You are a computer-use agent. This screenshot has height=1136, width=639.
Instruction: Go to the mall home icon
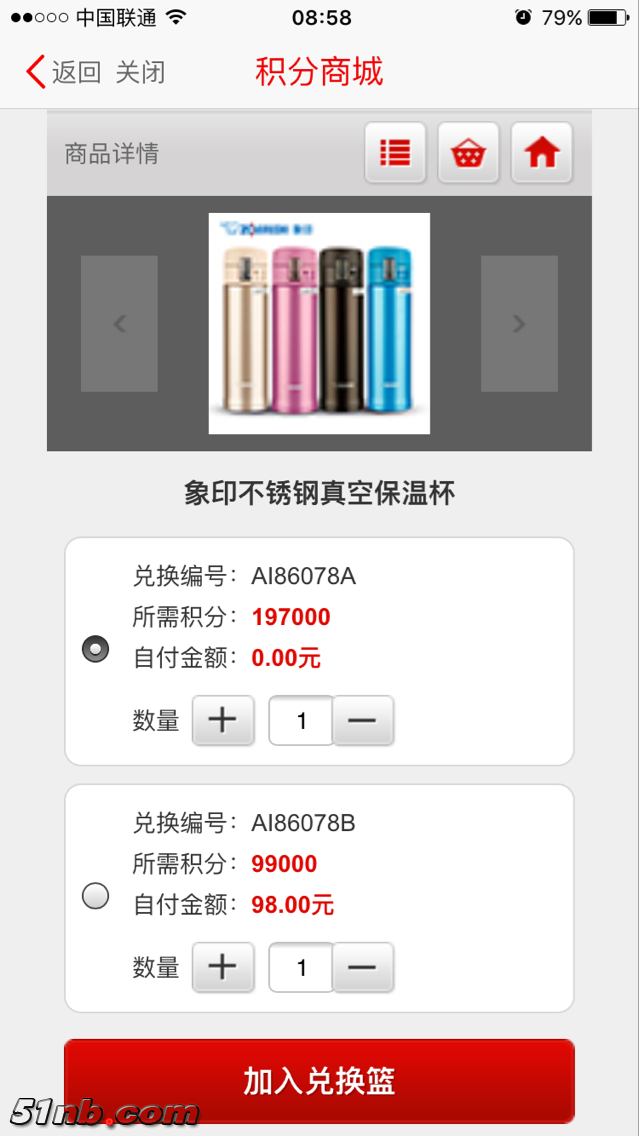[541, 153]
